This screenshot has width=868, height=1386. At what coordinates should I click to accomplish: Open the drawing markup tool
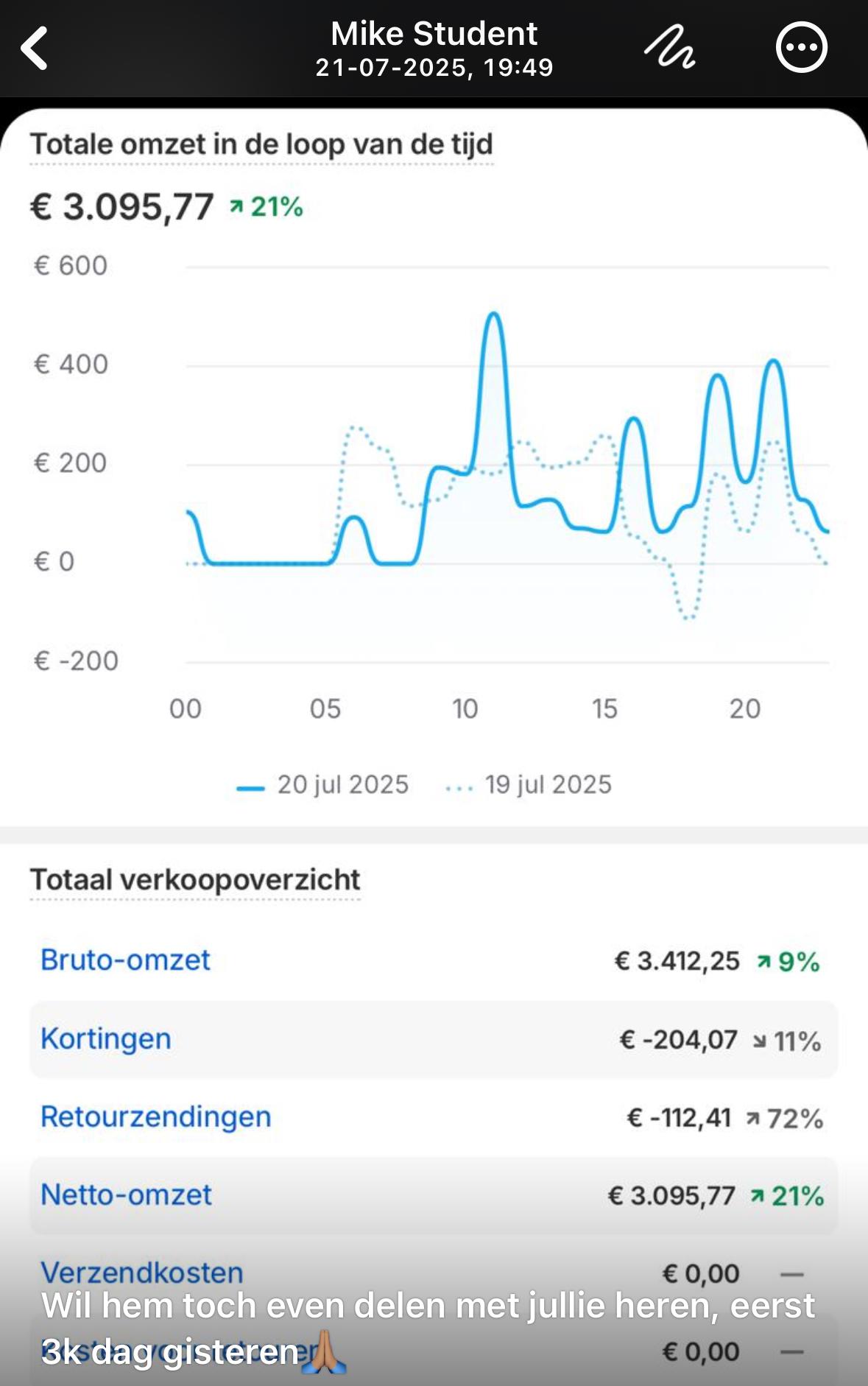tap(669, 49)
